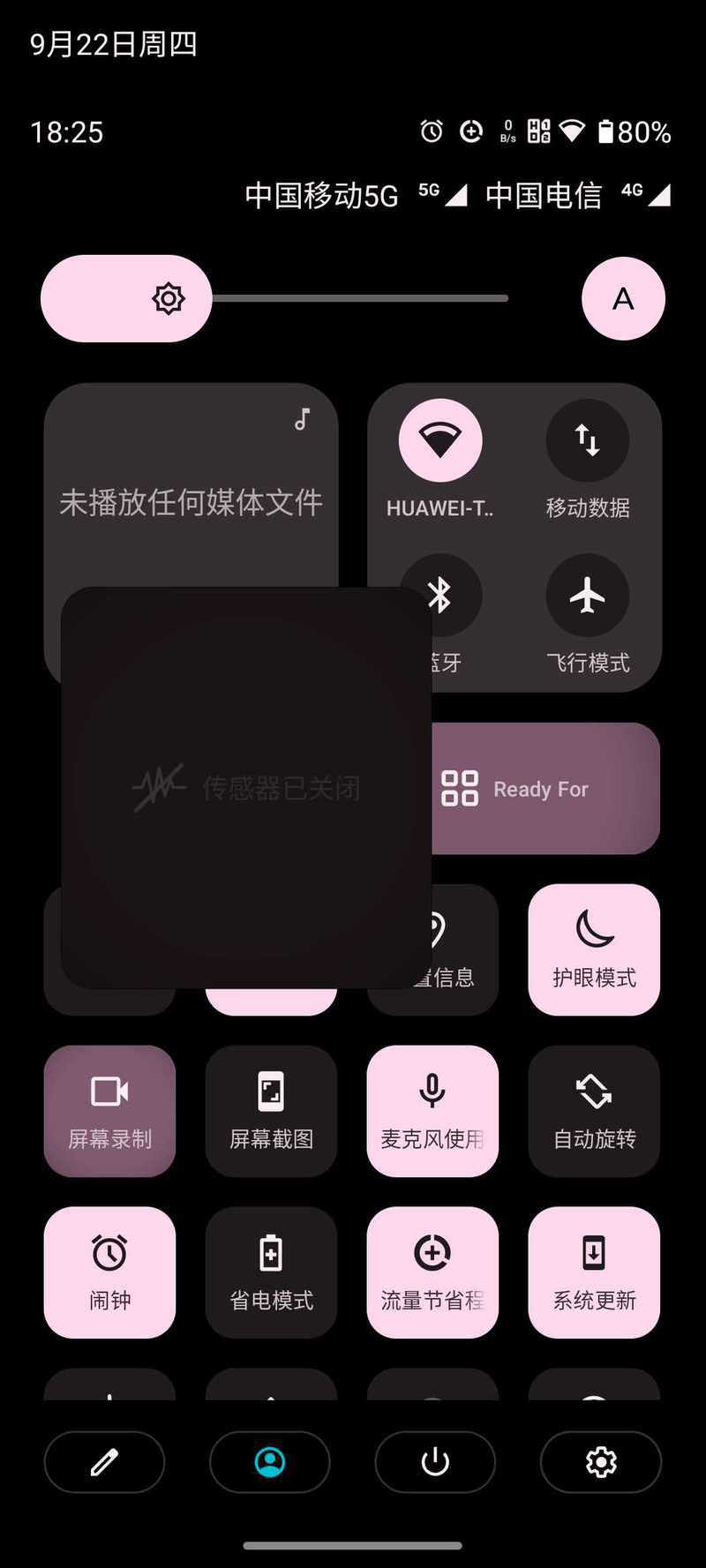Viewport: 706px width, 1568px height.
Task: Turn on auto-rotate (自动旋转)
Action: (x=594, y=1111)
